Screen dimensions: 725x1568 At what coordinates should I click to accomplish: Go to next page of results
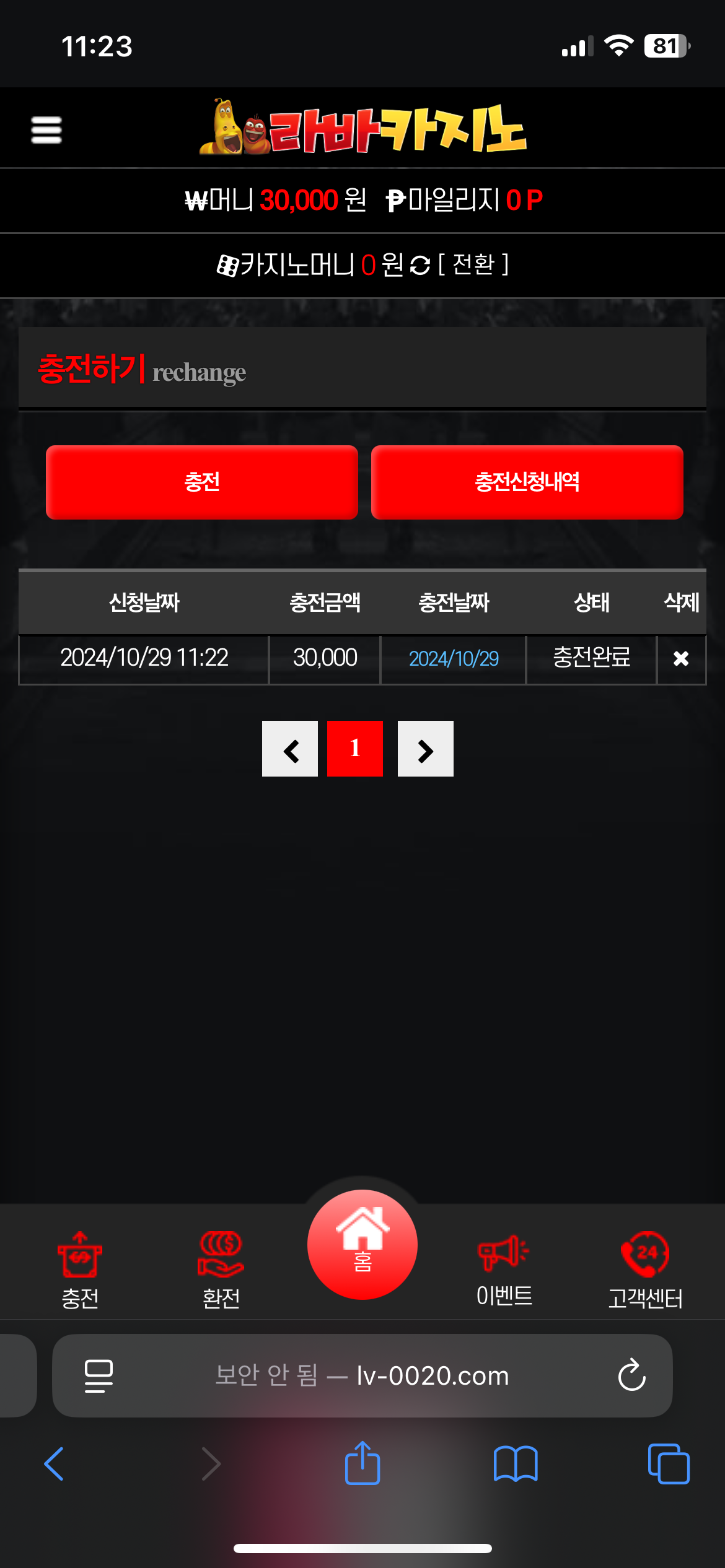(x=426, y=749)
